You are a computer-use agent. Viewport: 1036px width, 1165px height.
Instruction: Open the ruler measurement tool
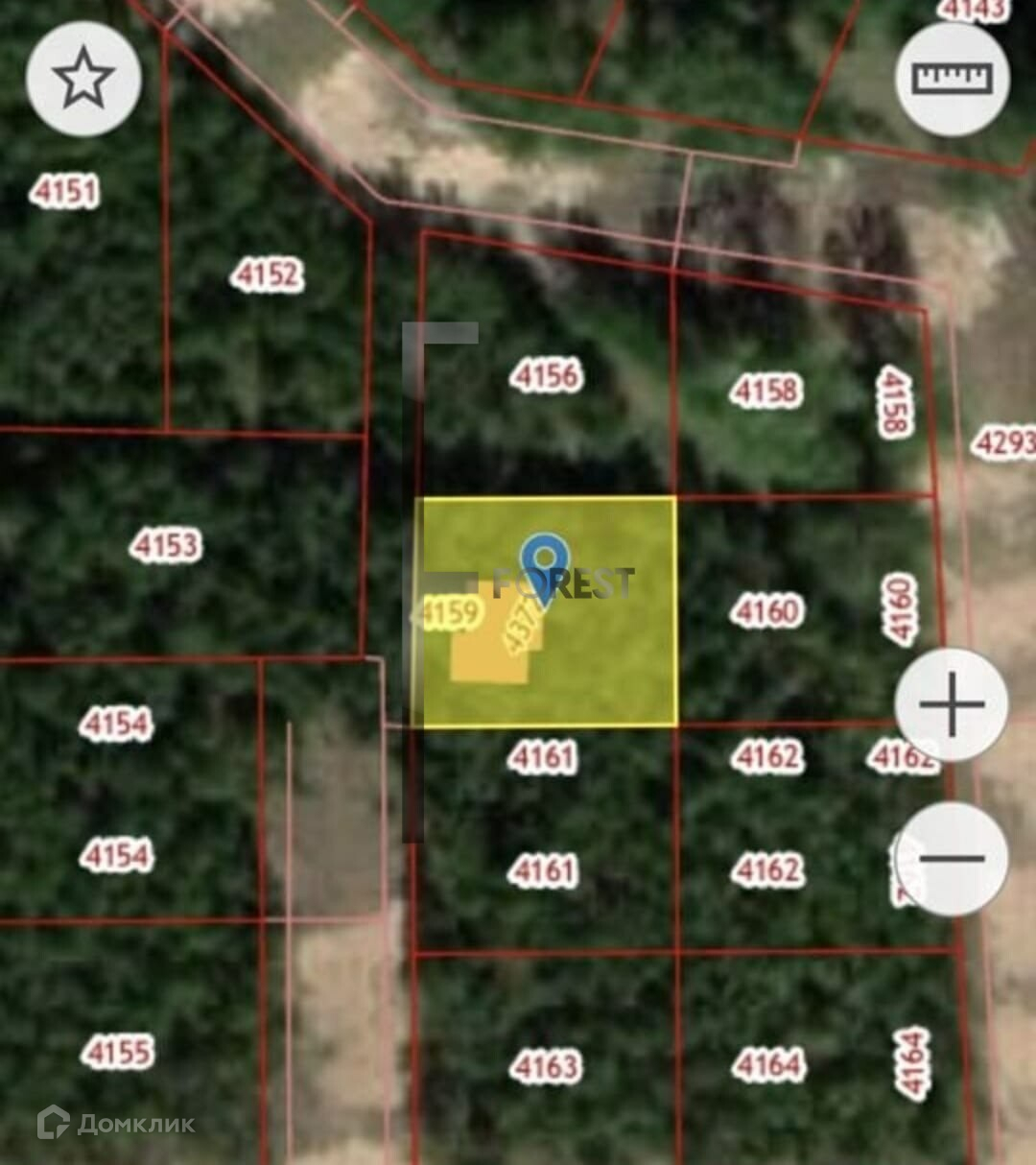click(x=952, y=79)
